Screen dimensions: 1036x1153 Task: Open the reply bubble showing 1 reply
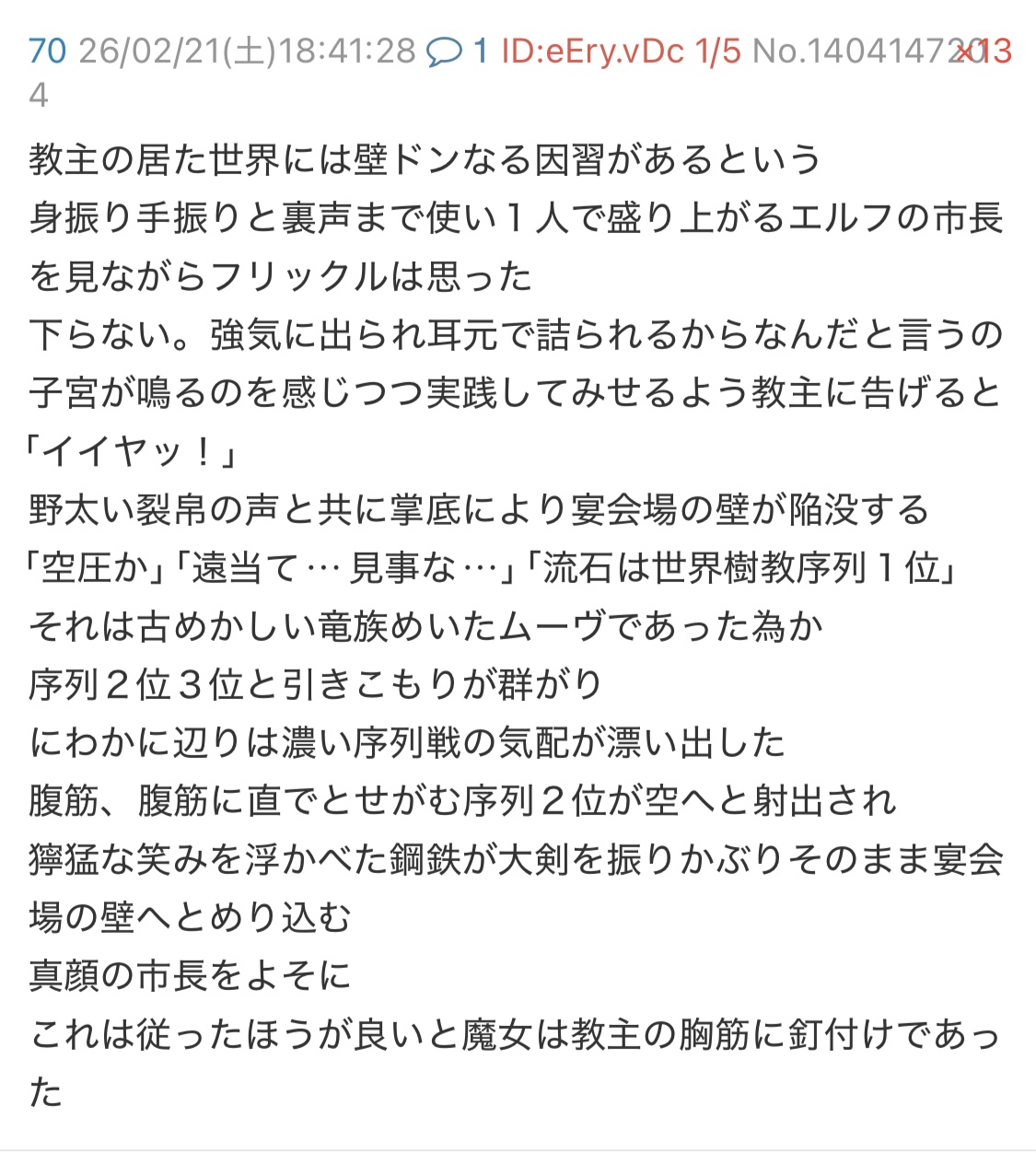click(x=457, y=52)
